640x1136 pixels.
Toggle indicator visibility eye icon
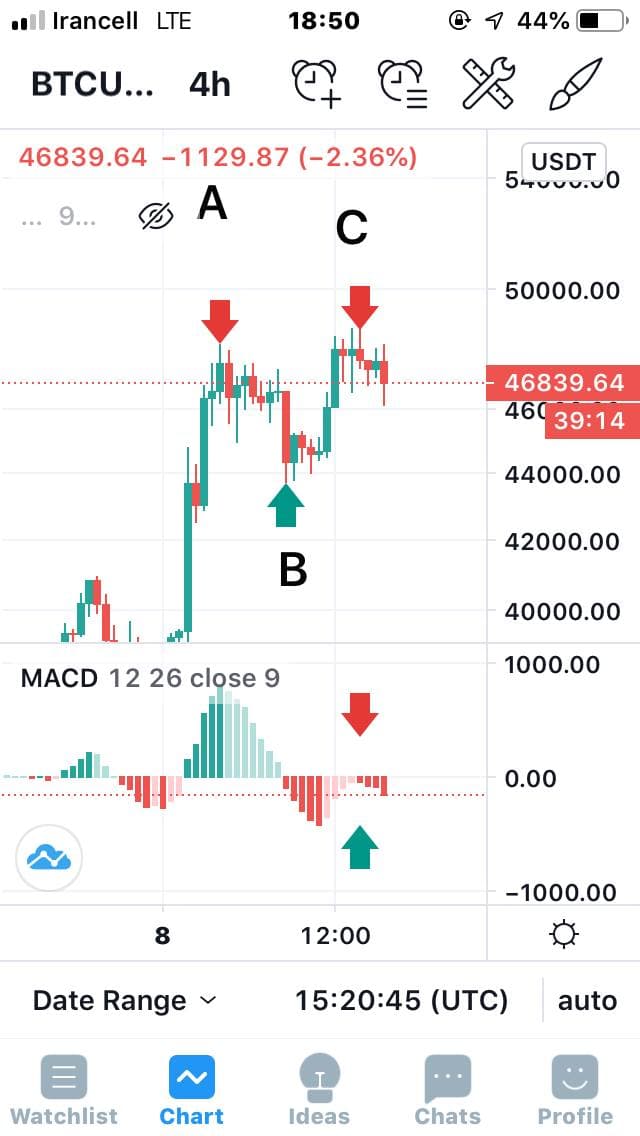click(x=156, y=216)
